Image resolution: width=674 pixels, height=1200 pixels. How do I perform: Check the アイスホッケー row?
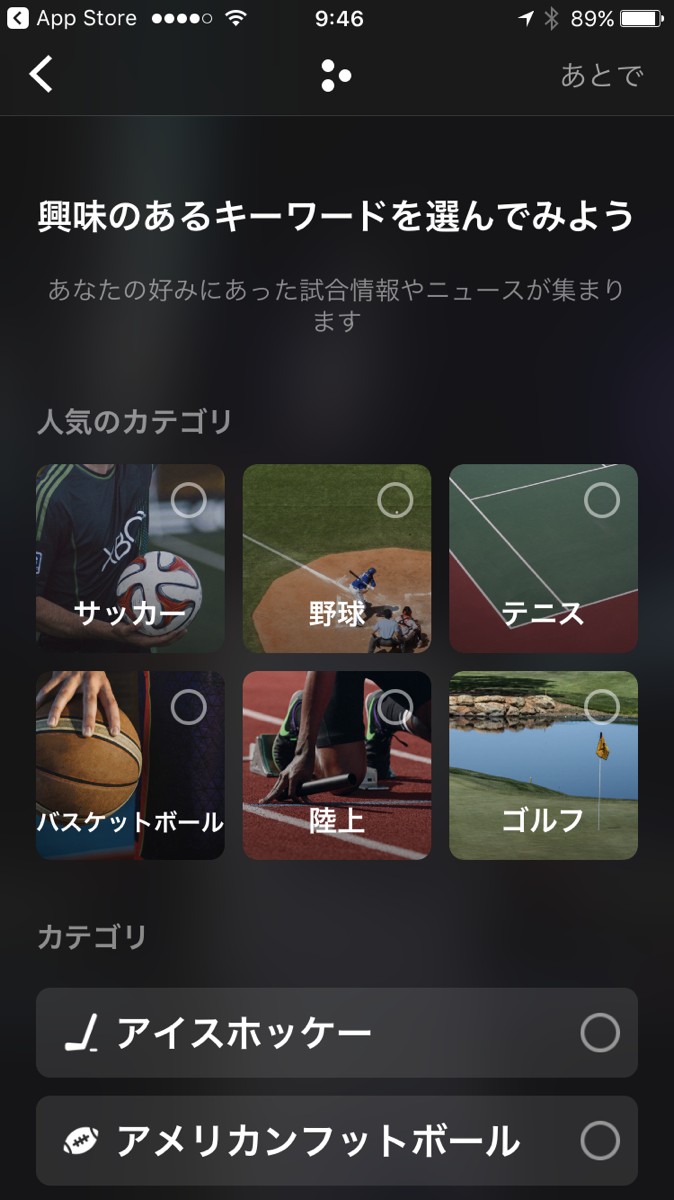pos(337,1033)
